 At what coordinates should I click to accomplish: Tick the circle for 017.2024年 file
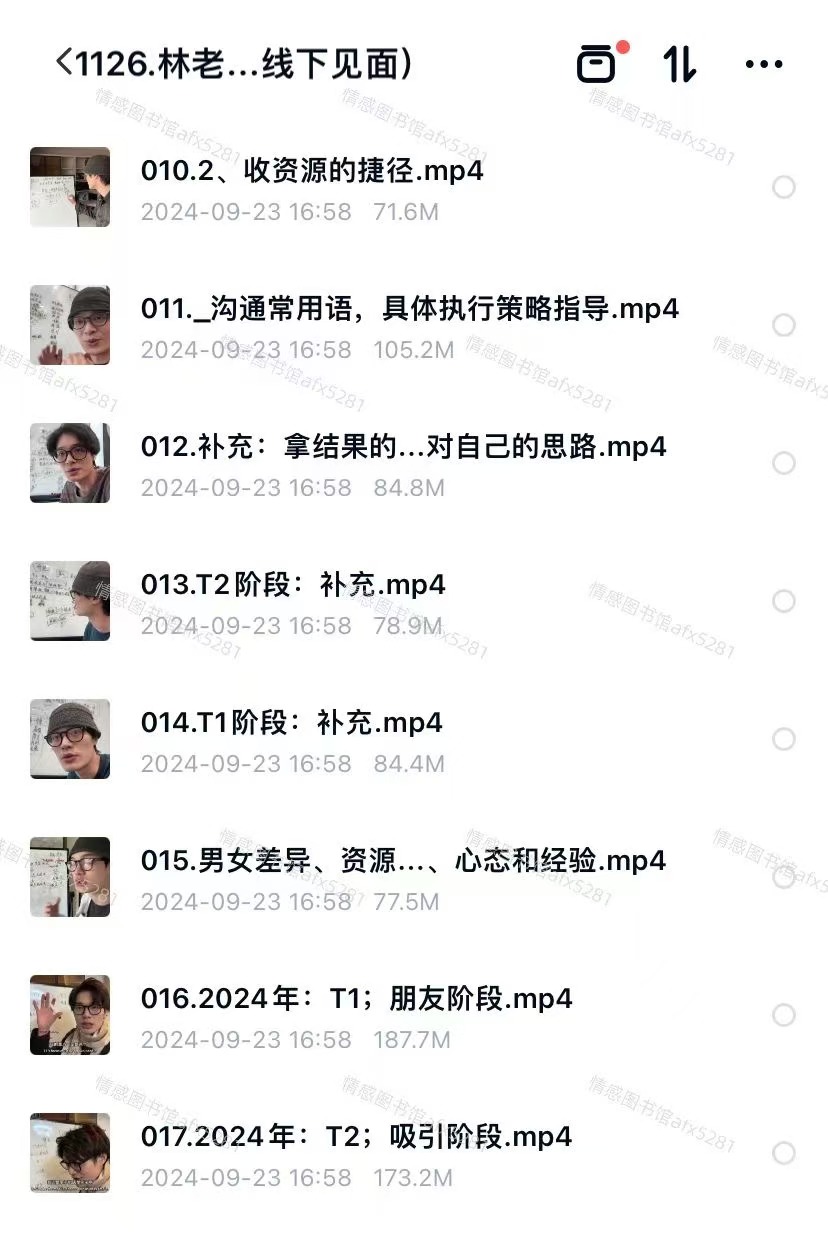tap(784, 1153)
